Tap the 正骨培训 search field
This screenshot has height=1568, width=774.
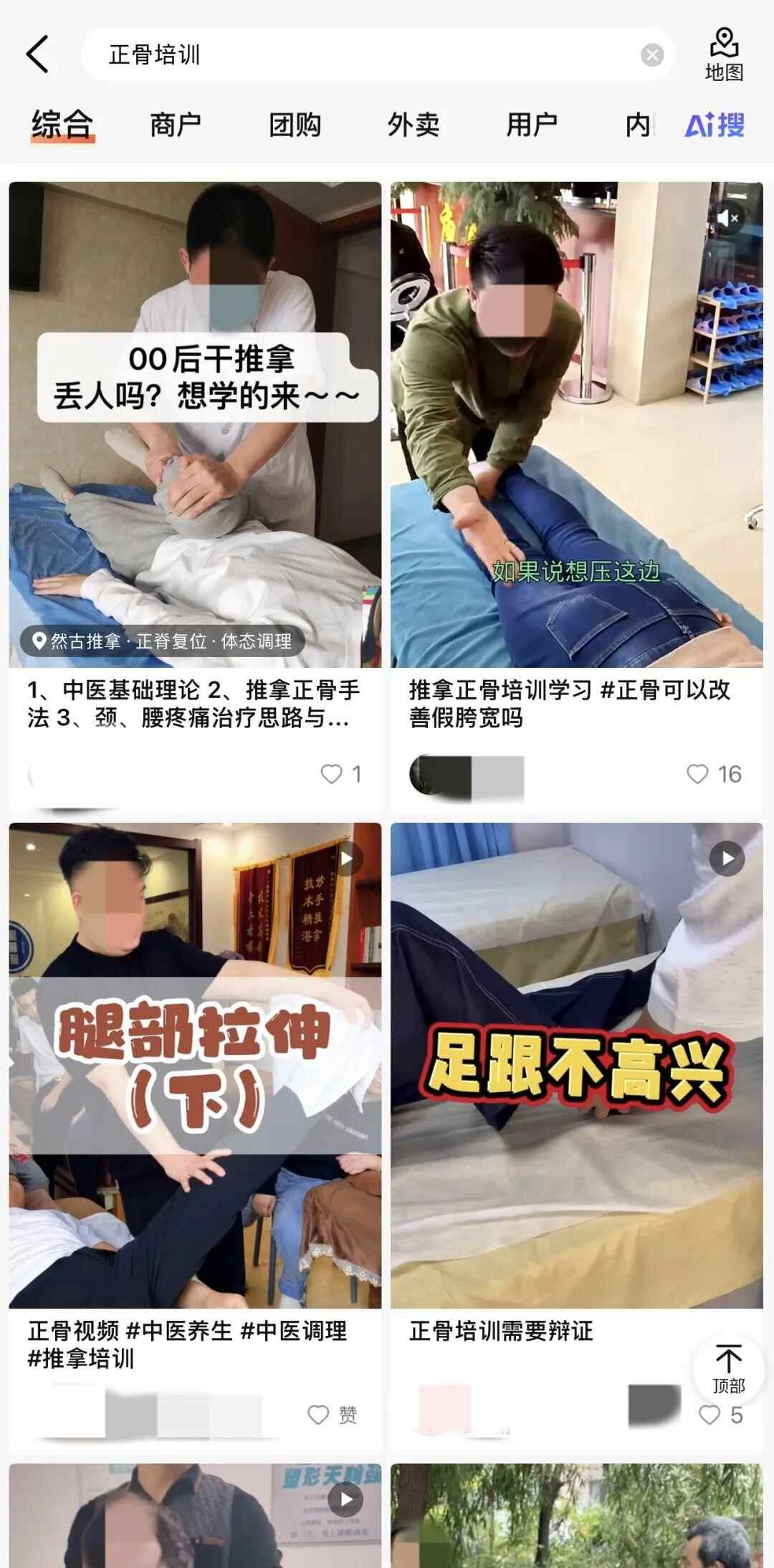(358, 54)
